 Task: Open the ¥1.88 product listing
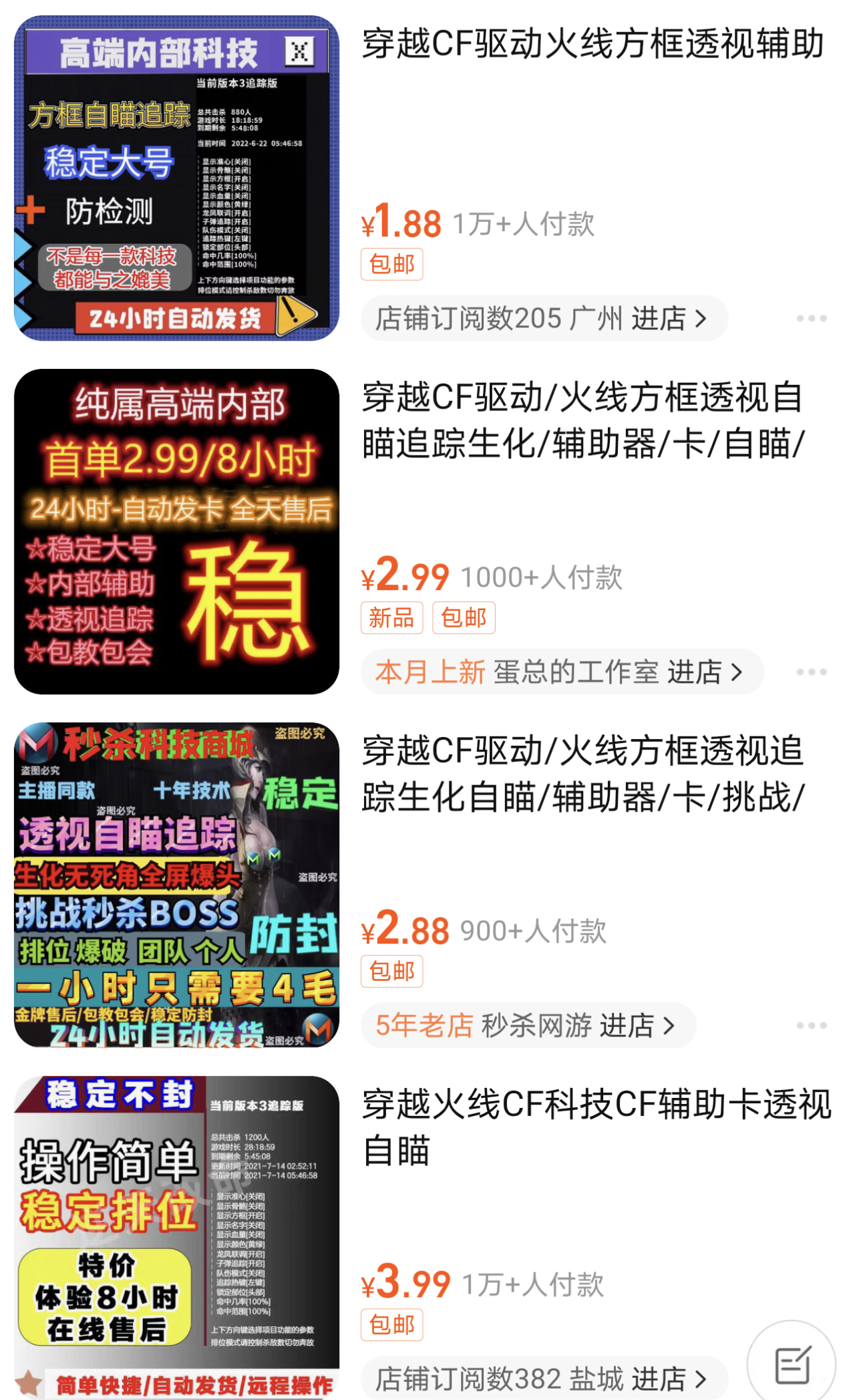coord(592,44)
